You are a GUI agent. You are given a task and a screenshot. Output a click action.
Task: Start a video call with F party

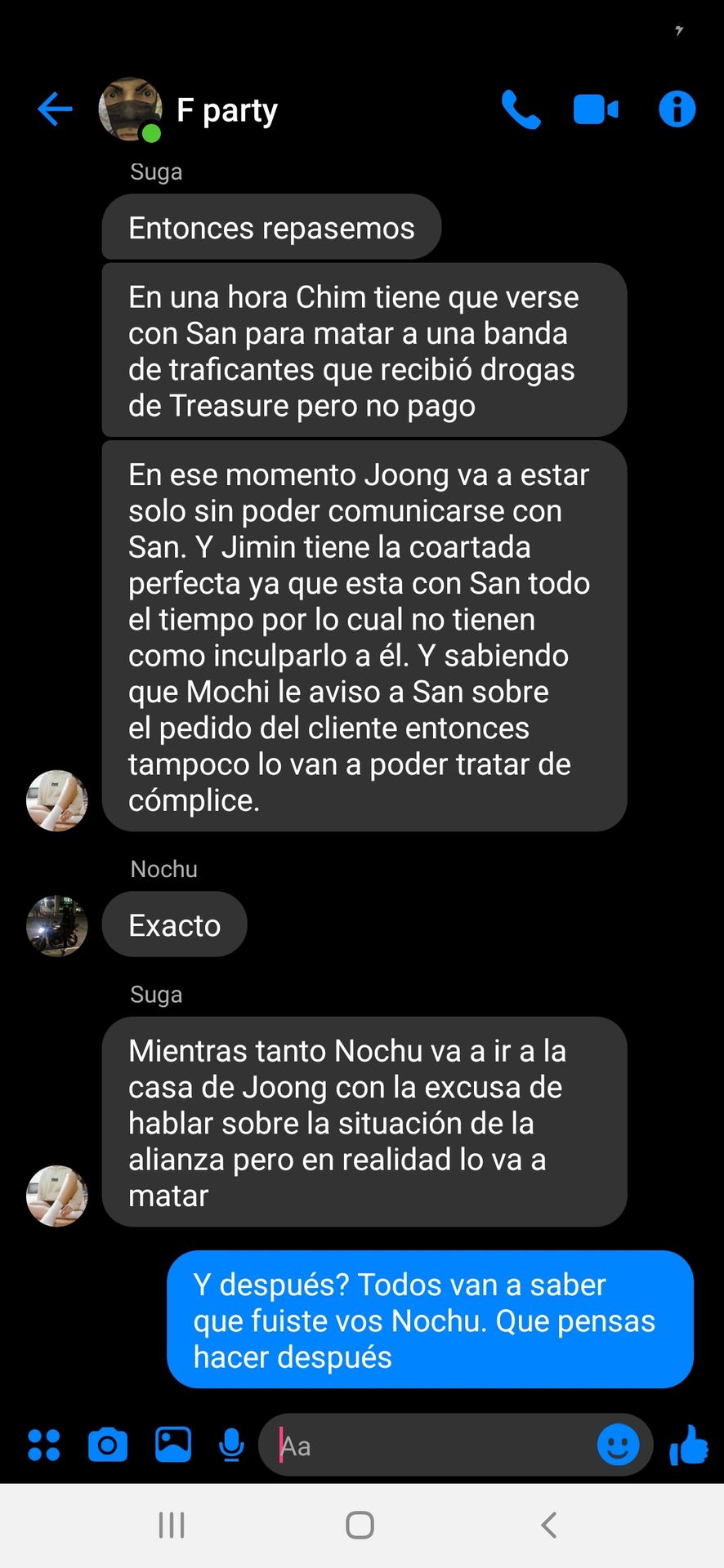pos(596,109)
